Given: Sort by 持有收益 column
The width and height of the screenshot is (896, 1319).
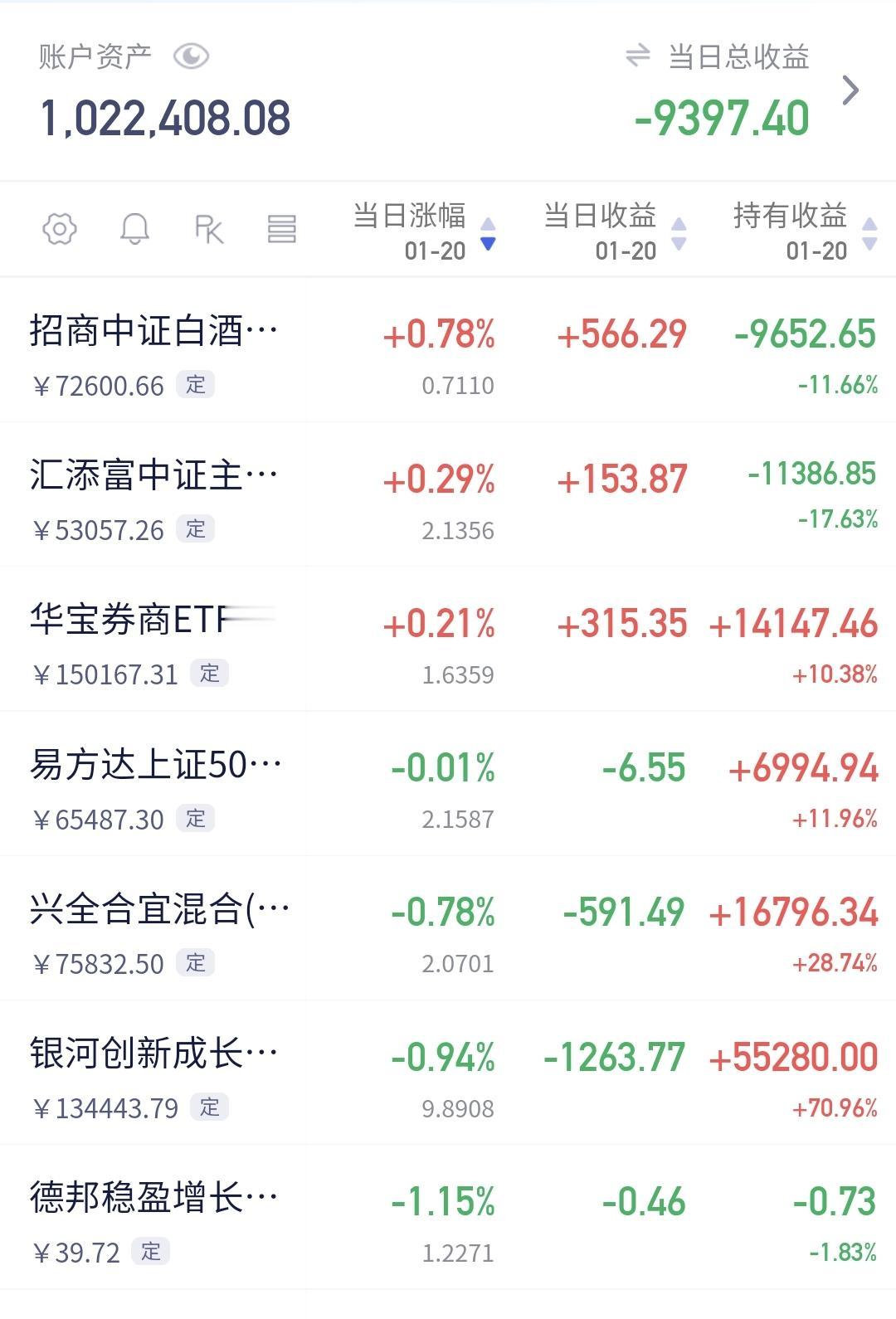Looking at the screenshot, I should coord(805,231).
